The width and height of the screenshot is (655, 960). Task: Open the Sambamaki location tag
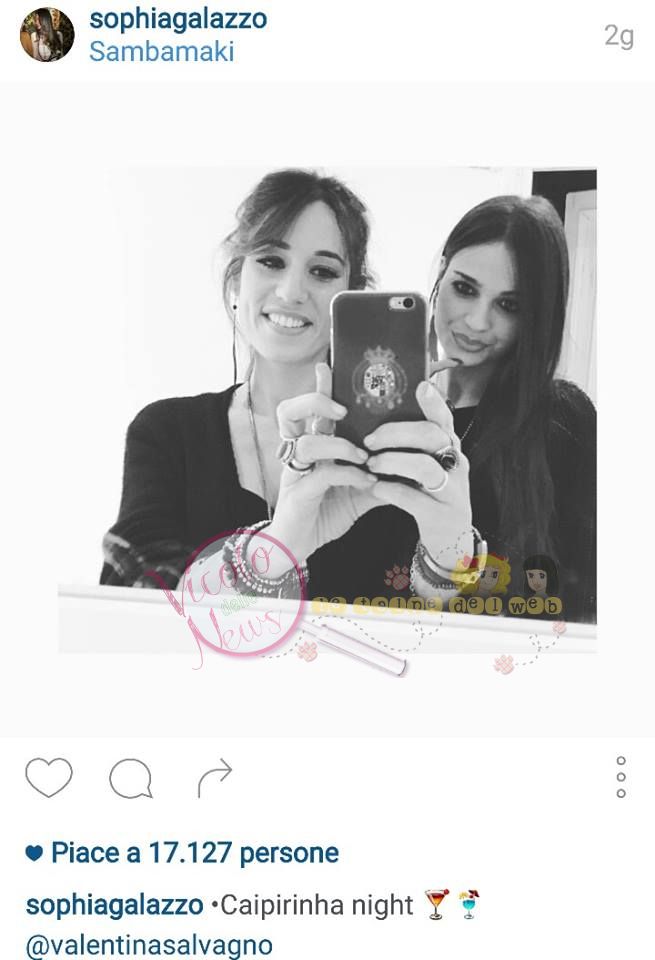[161, 52]
